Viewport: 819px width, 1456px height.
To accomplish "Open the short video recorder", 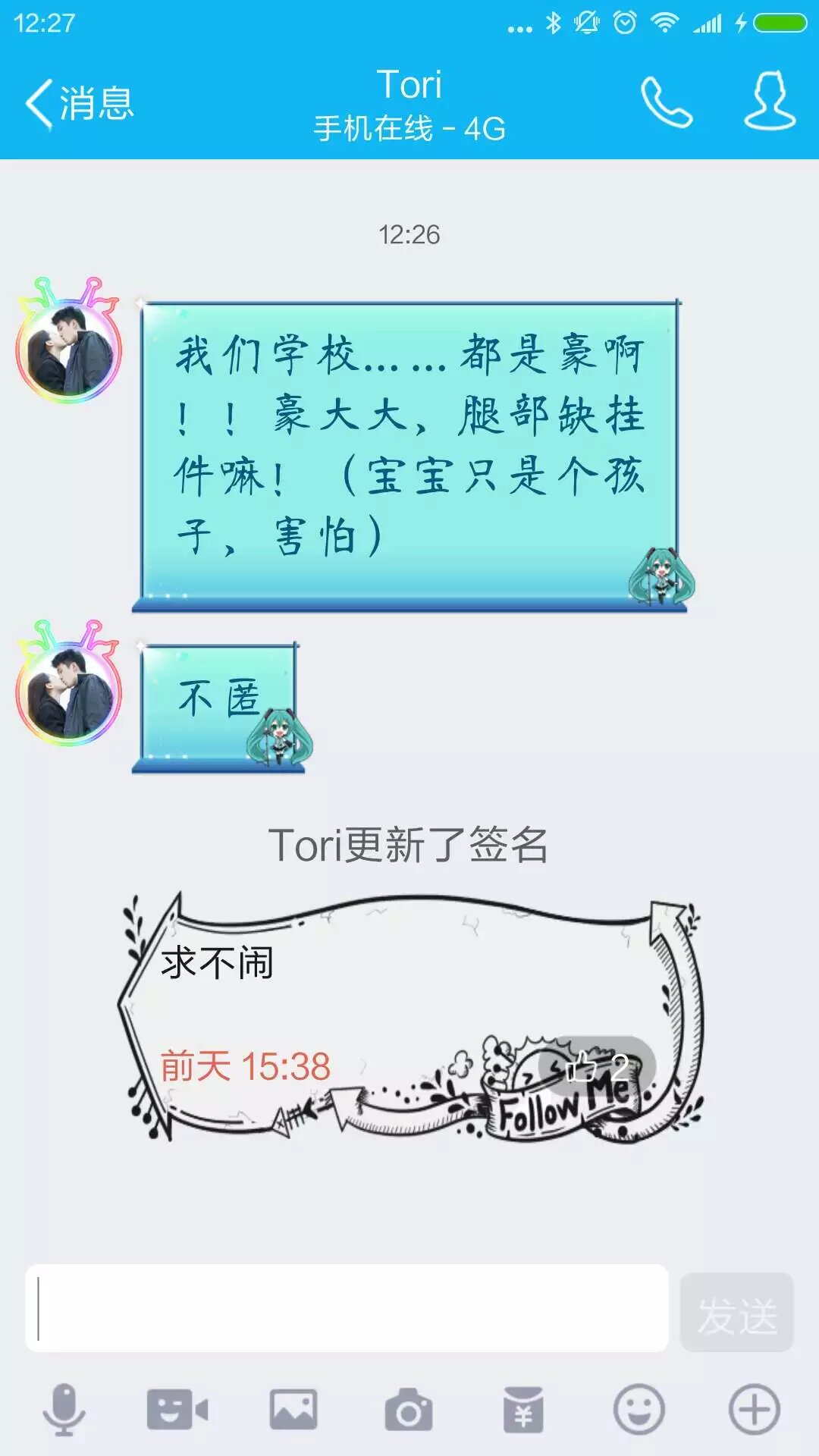I will 177,1410.
